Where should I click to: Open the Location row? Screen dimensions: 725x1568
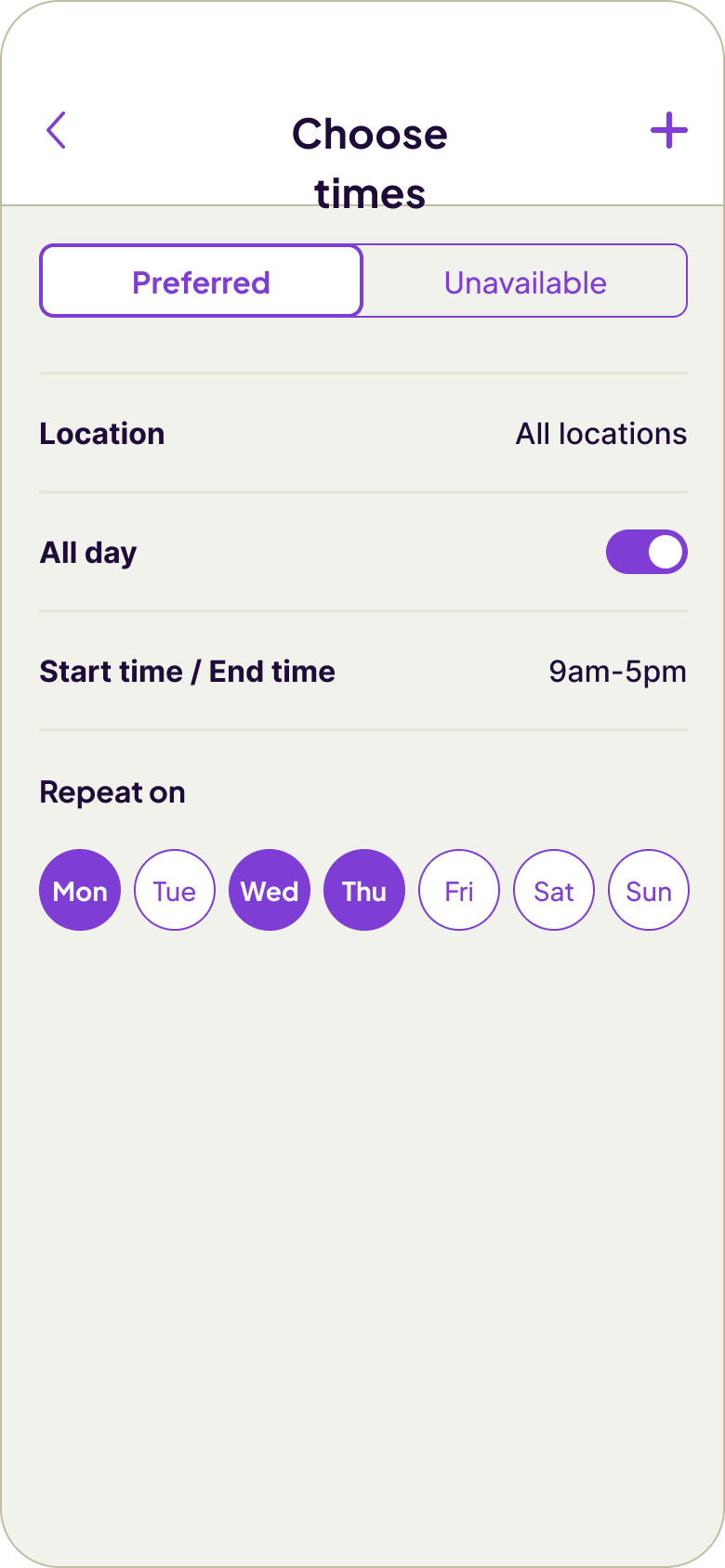pos(362,434)
